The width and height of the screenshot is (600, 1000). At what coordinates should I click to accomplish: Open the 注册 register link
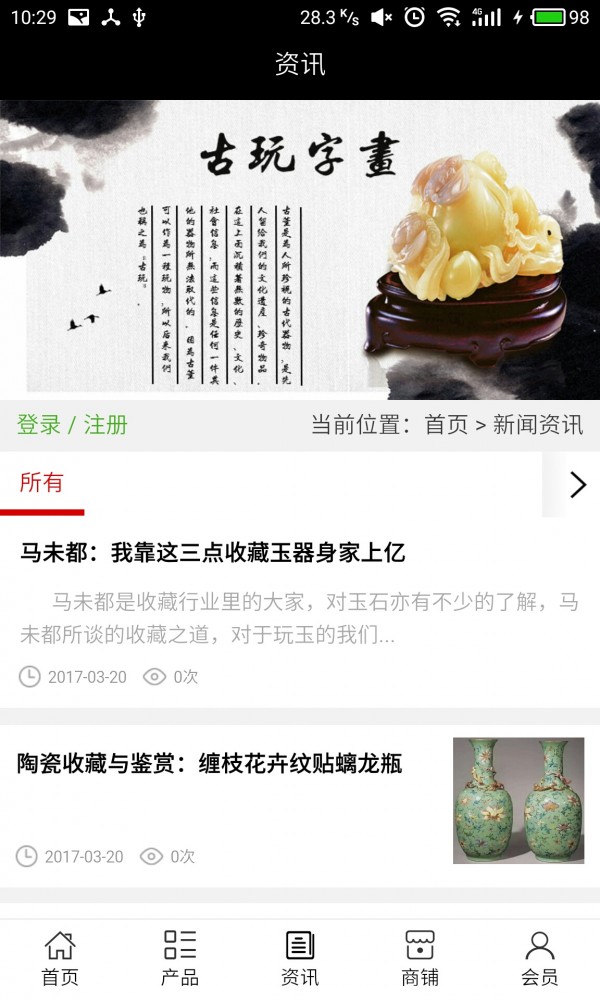(105, 425)
